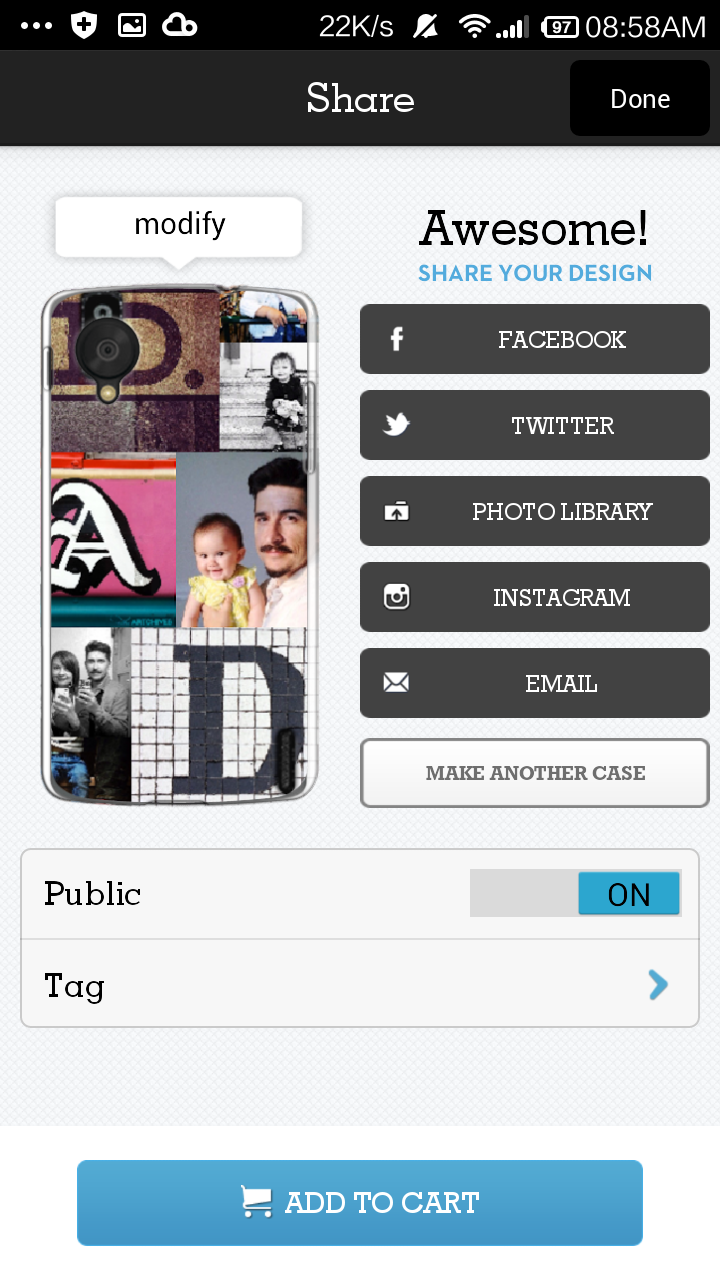Toggle the Public switch off
Viewport: 720px width, 1280px height.
[576, 893]
